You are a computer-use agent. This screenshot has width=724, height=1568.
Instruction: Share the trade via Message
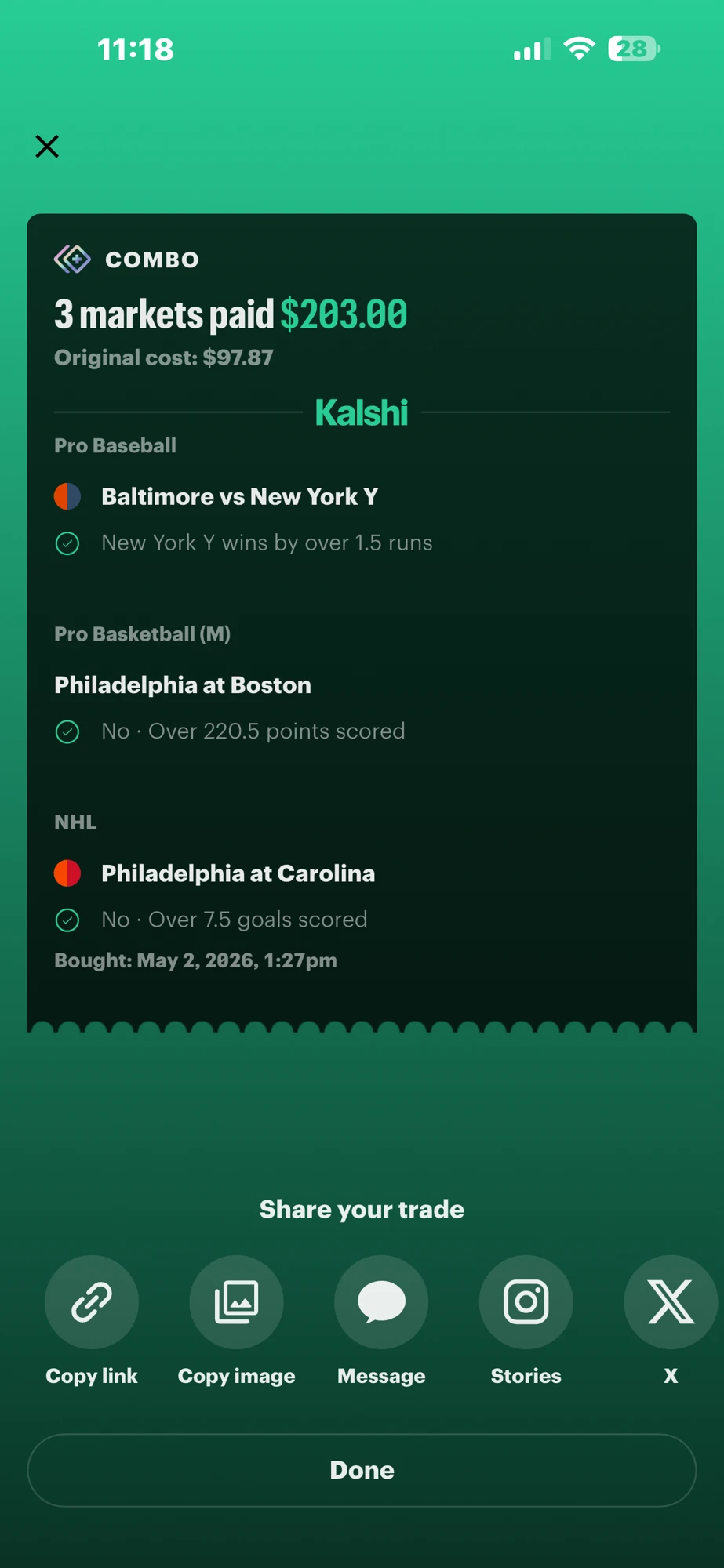tap(381, 1302)
